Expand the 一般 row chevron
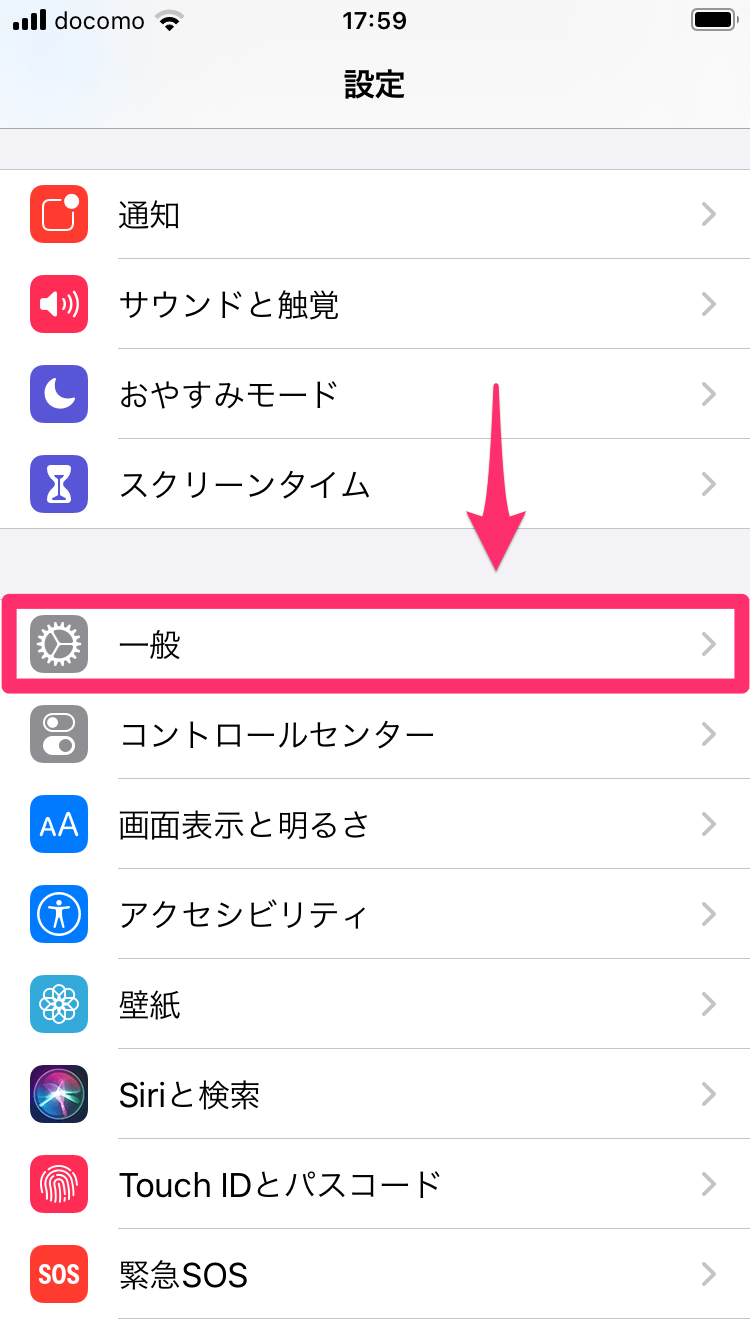The width and height of the screenshot is (750, 1334). pos(709,644)
